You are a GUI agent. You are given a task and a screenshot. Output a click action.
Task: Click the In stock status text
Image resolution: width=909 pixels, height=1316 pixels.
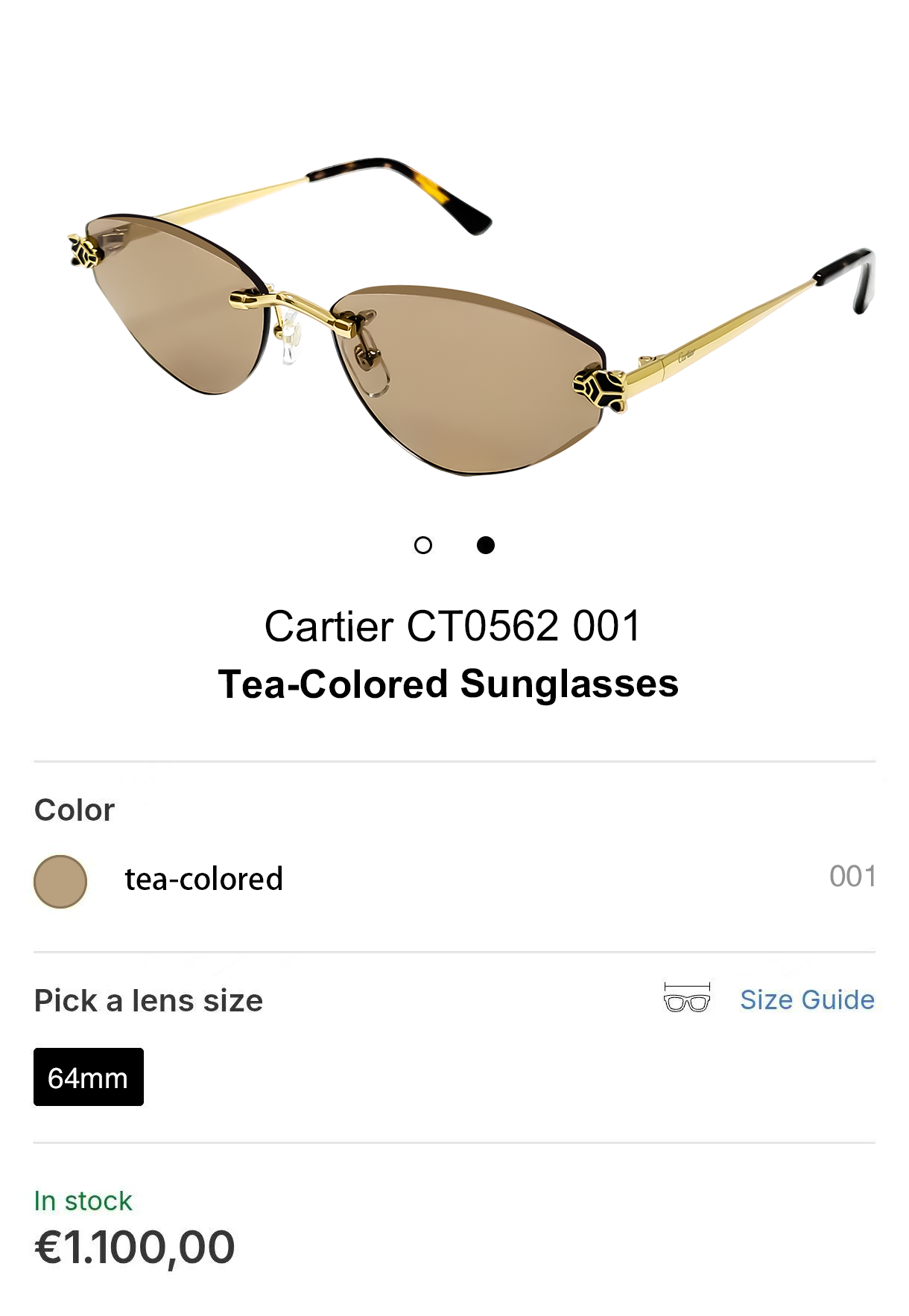click(82, 1201)
